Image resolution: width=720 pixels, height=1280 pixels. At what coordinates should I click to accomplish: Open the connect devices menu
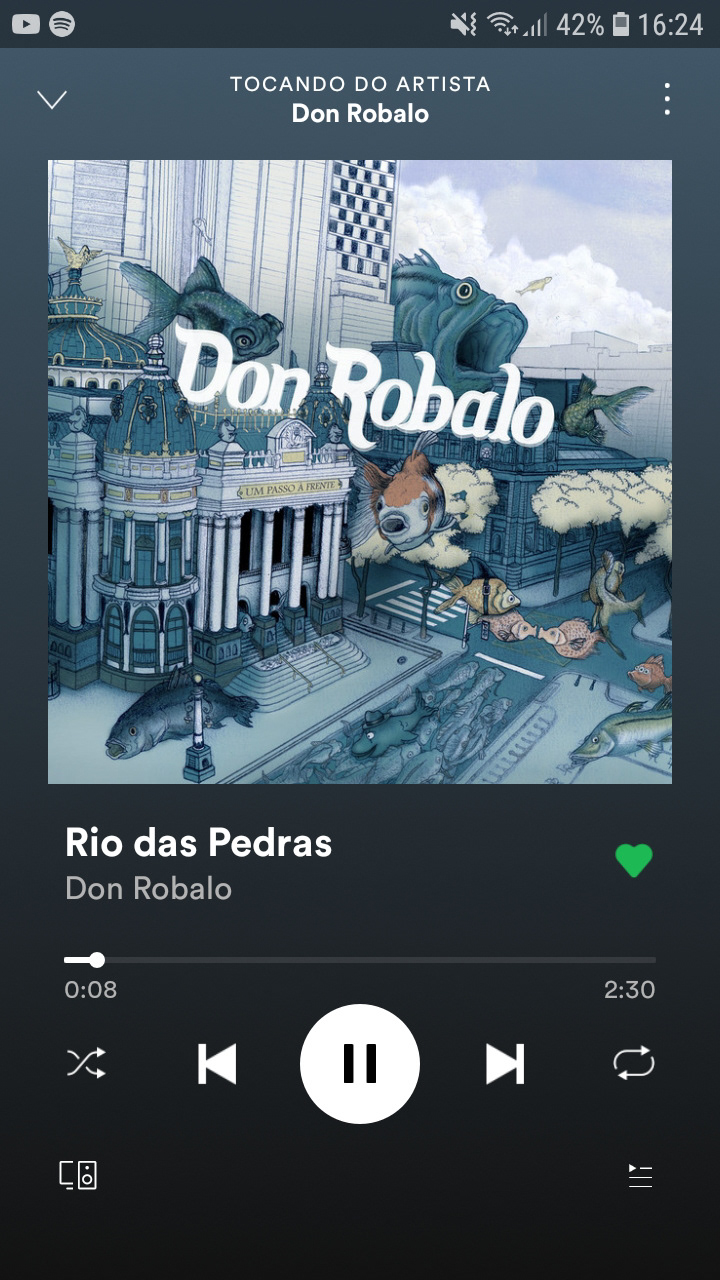[78, 1175]
